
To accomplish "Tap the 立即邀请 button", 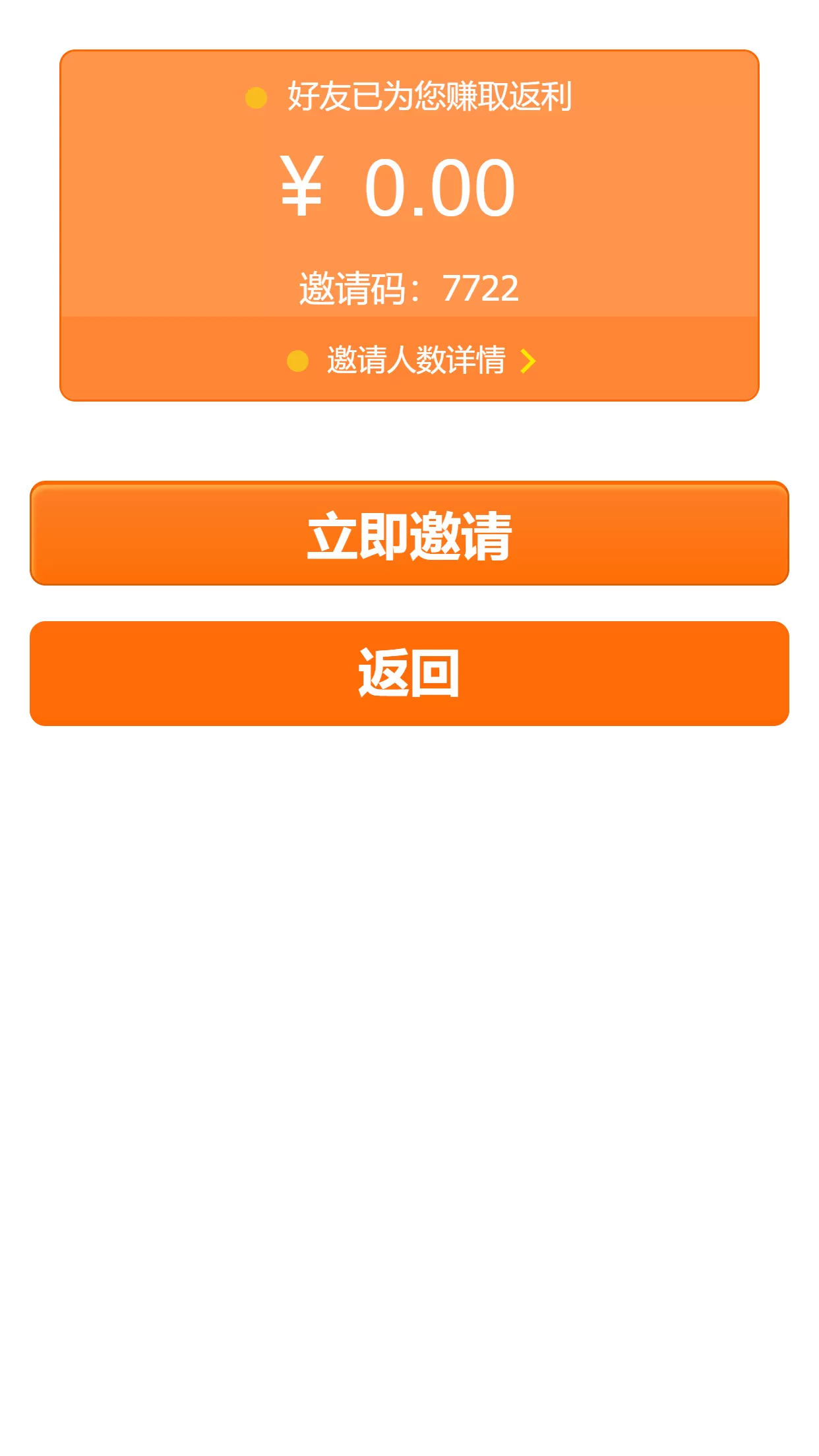I will click(409, 533).
